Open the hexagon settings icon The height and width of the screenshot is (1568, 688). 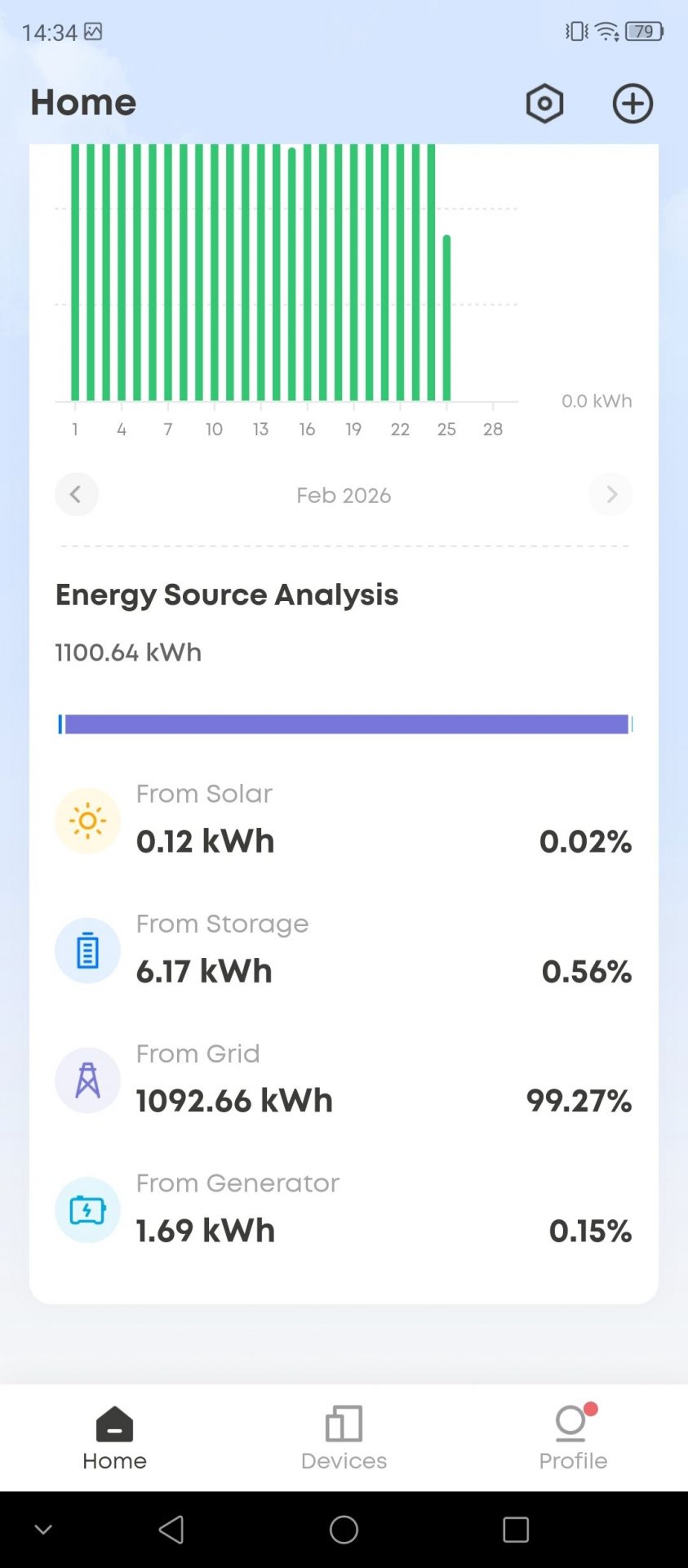[544, 104]
